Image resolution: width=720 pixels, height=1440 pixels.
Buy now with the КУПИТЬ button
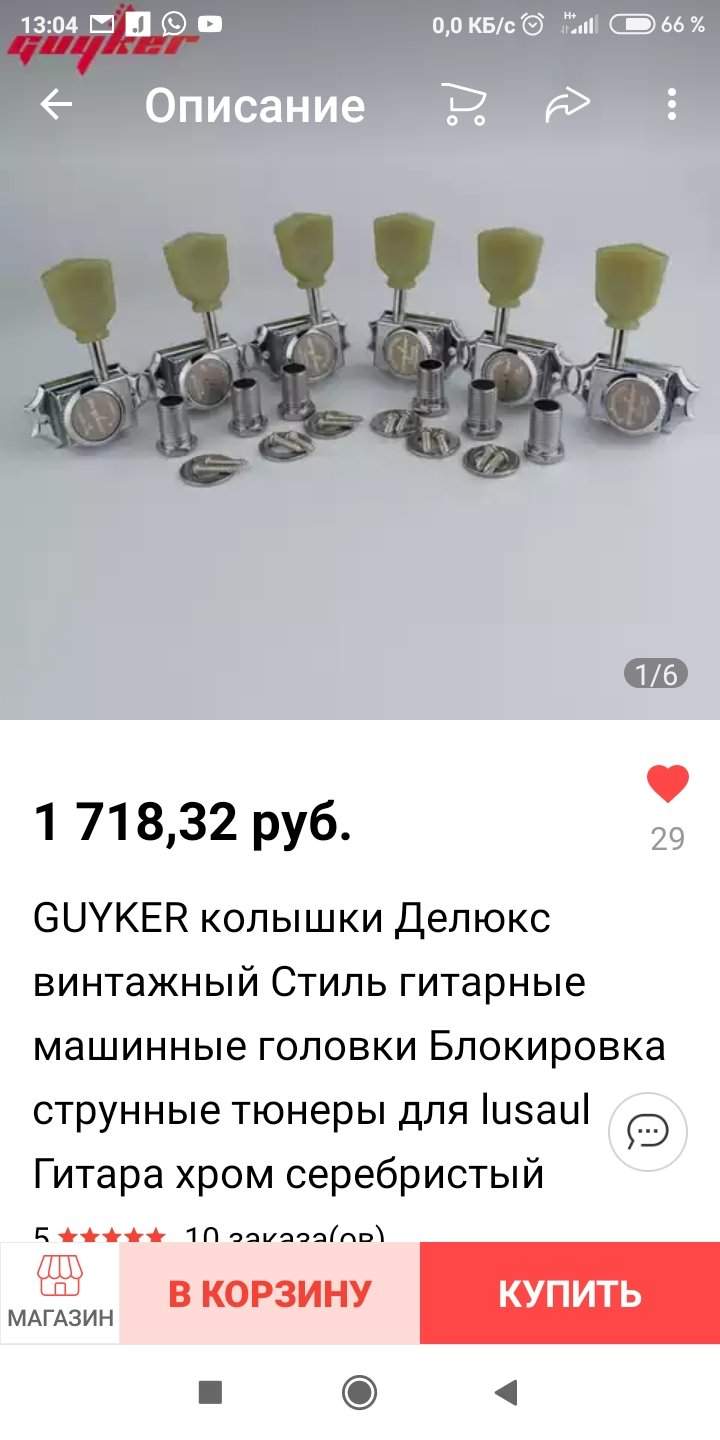(570, 1293)
